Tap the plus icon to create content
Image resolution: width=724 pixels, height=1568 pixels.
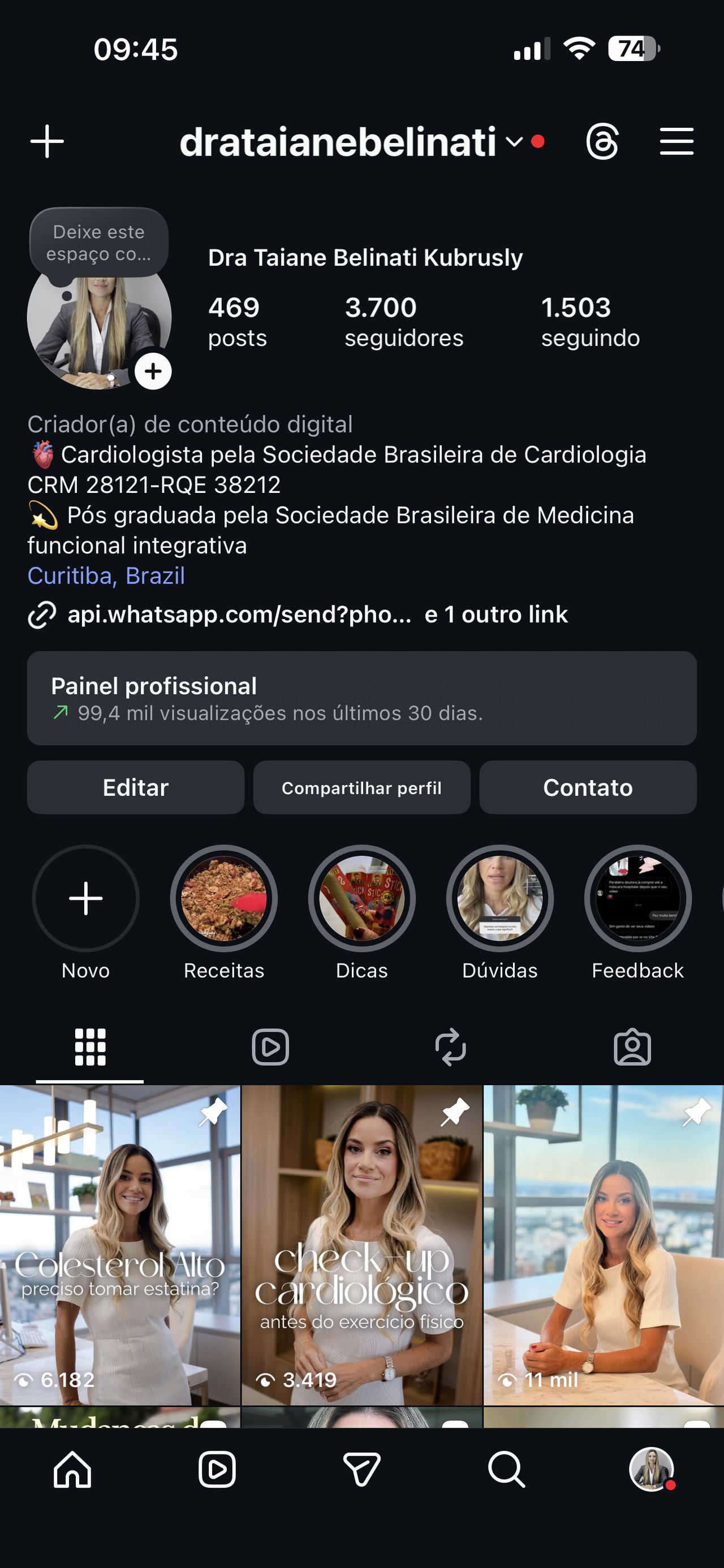[47, 142]
